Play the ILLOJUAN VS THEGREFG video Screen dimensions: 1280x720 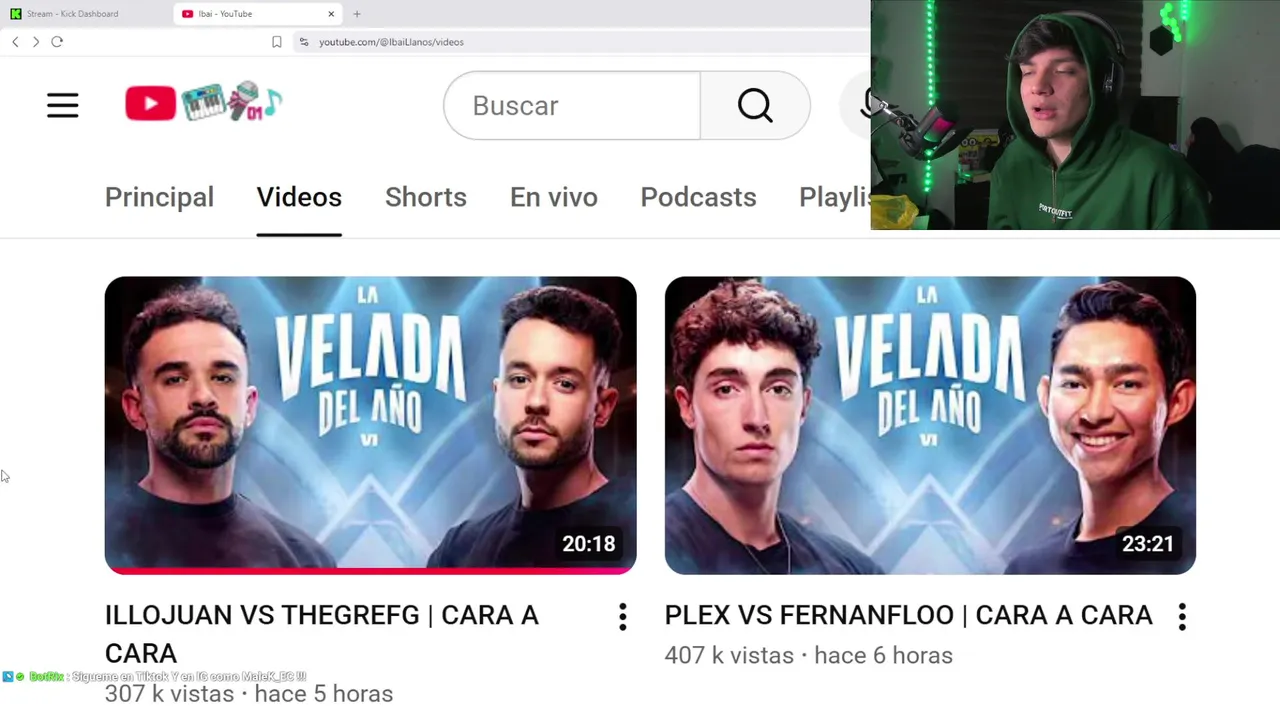point(370,425)
